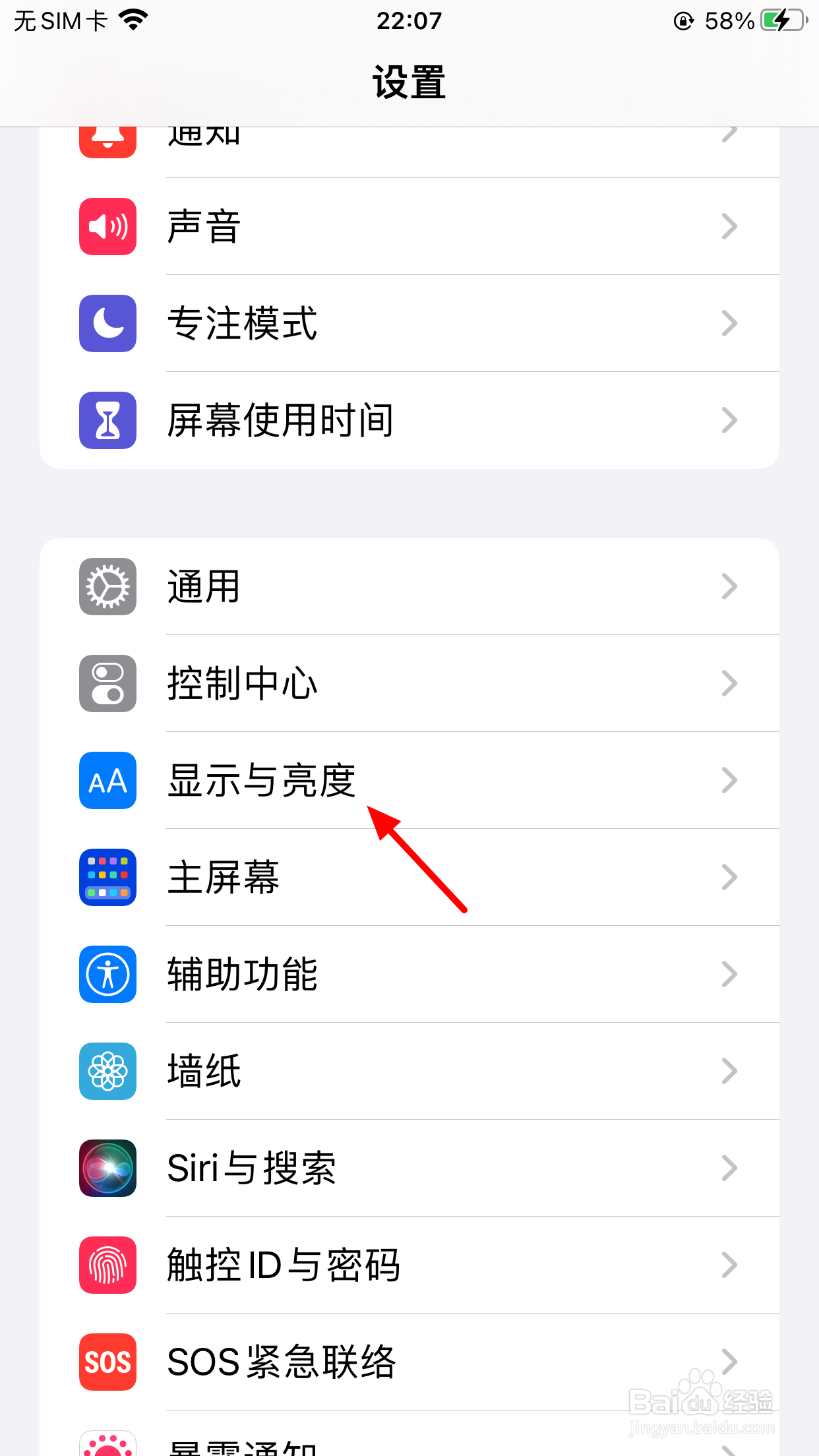819x1456 pixels.
Task: Tap the 显示与亮度 'AA' icon
Action: [x=107, y=781]
